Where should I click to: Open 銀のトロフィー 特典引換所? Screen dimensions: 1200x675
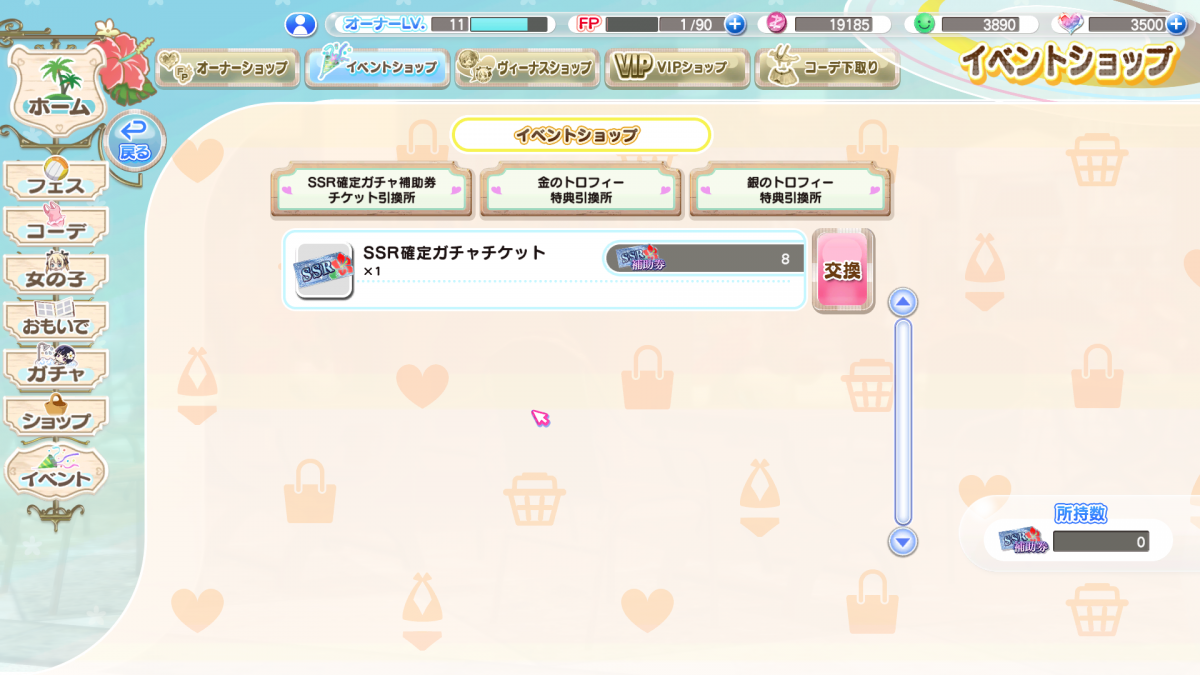790,191
